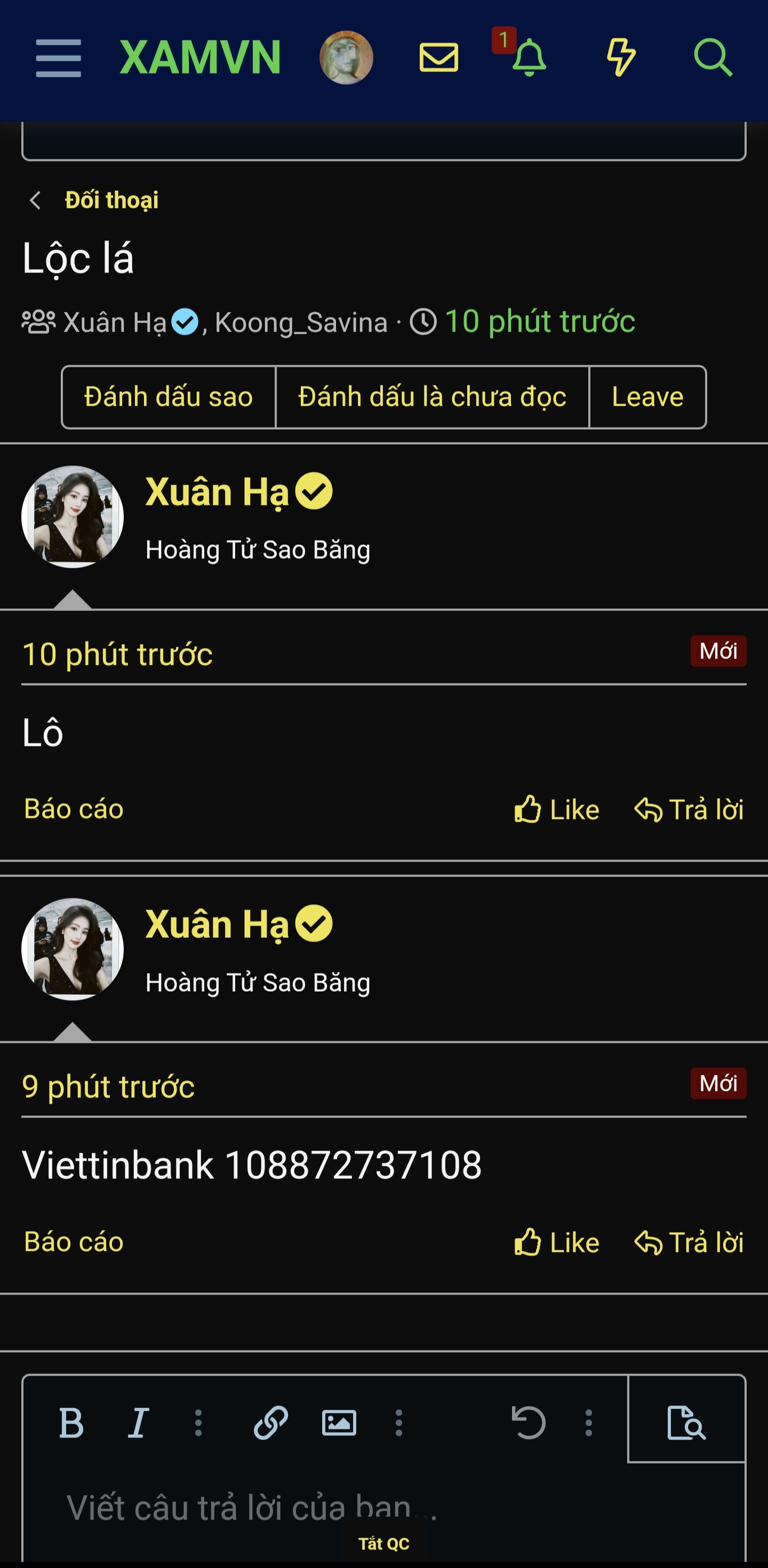This screenshot has width=768, height=1568.
Task: Focus the Viết câu trả lời field
Action: pos(305,1507)
